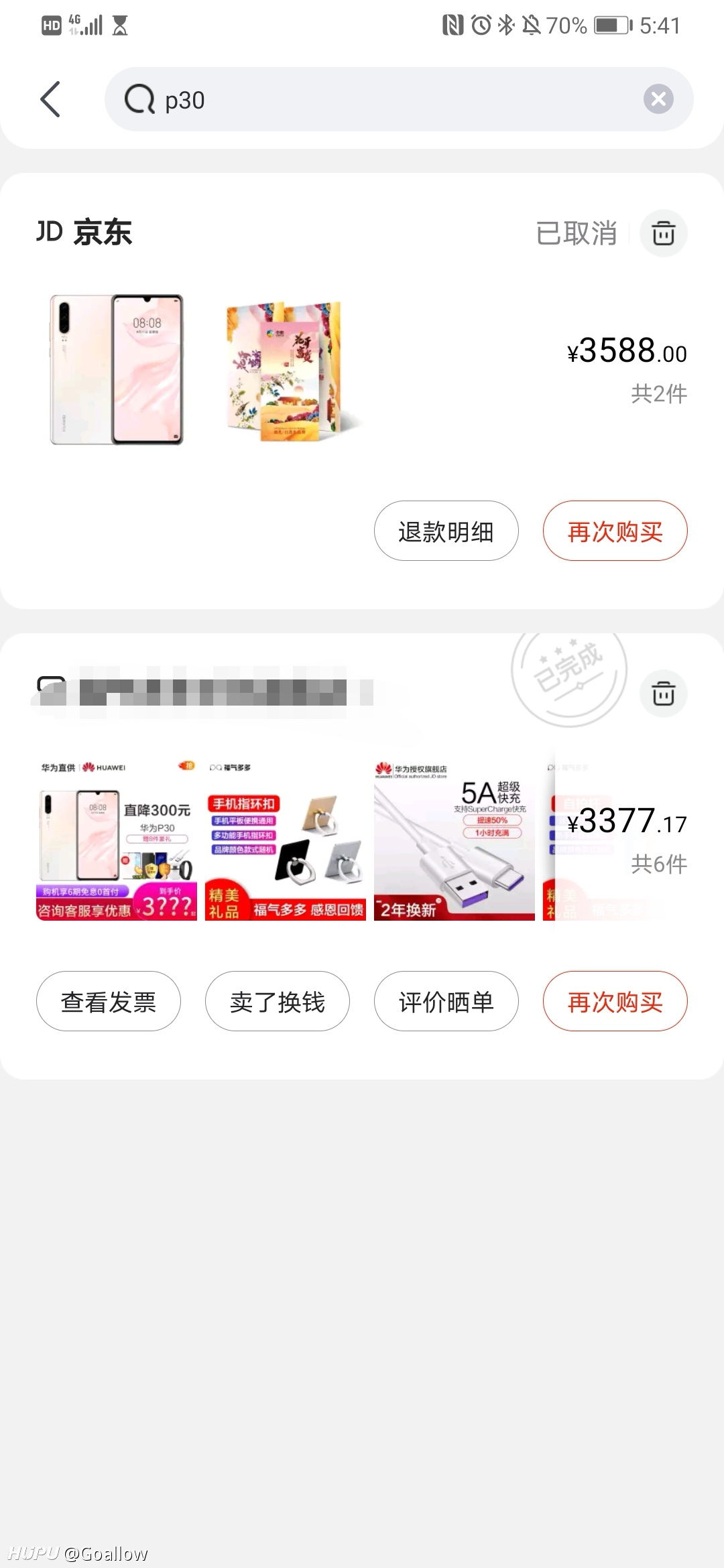Tap 卖了换钱 to sell for cash
This screenshot has width=724, height=1568.
278,1001
